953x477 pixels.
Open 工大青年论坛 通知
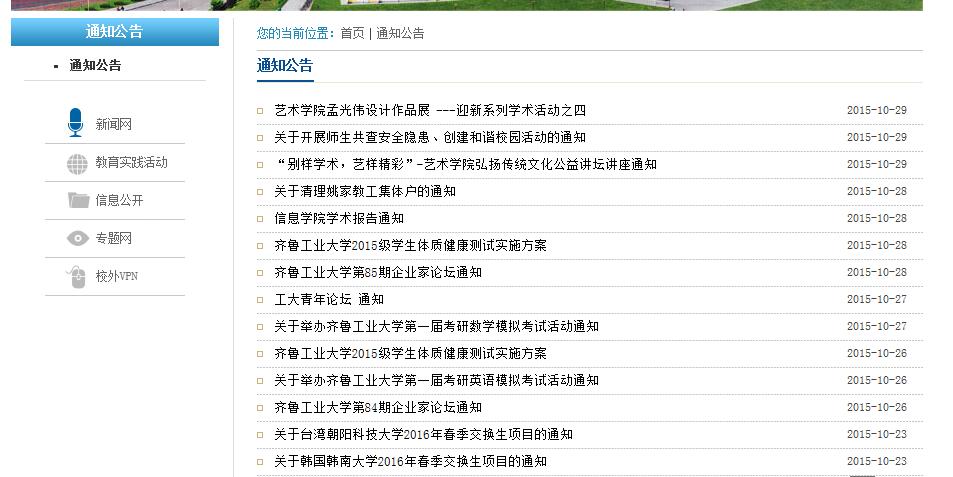click(x=329, y=299)
